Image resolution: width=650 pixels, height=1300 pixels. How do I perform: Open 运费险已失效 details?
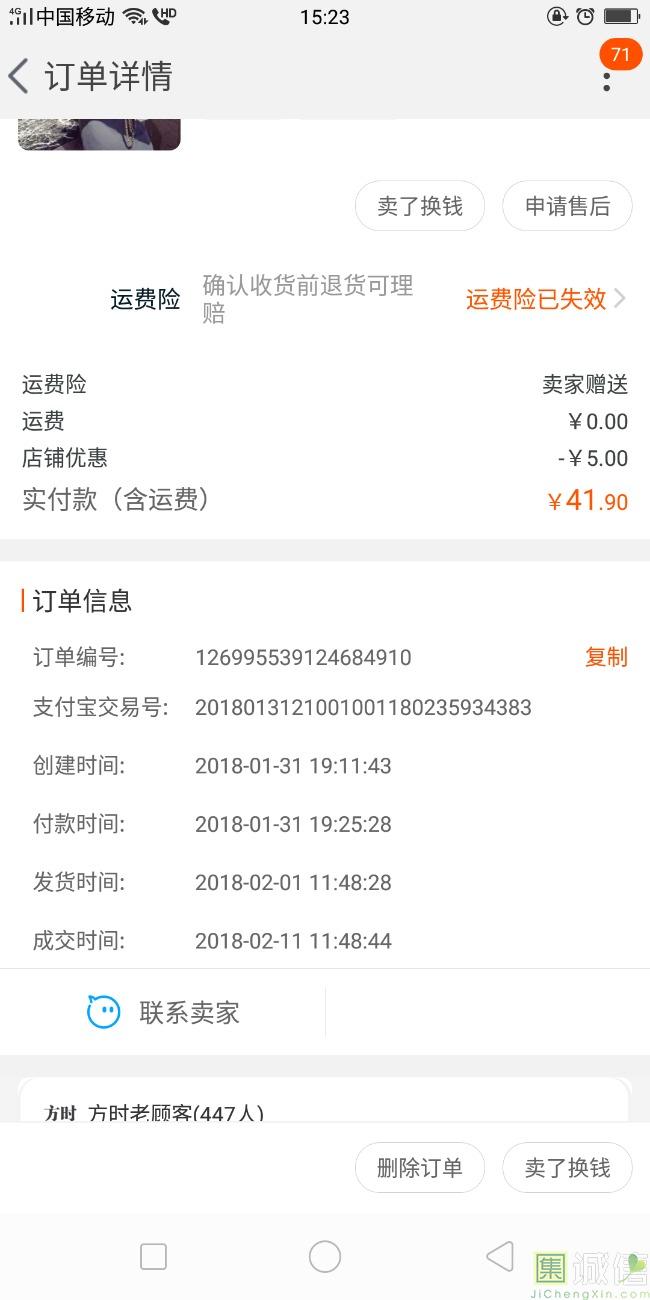(x=545, y=299)
